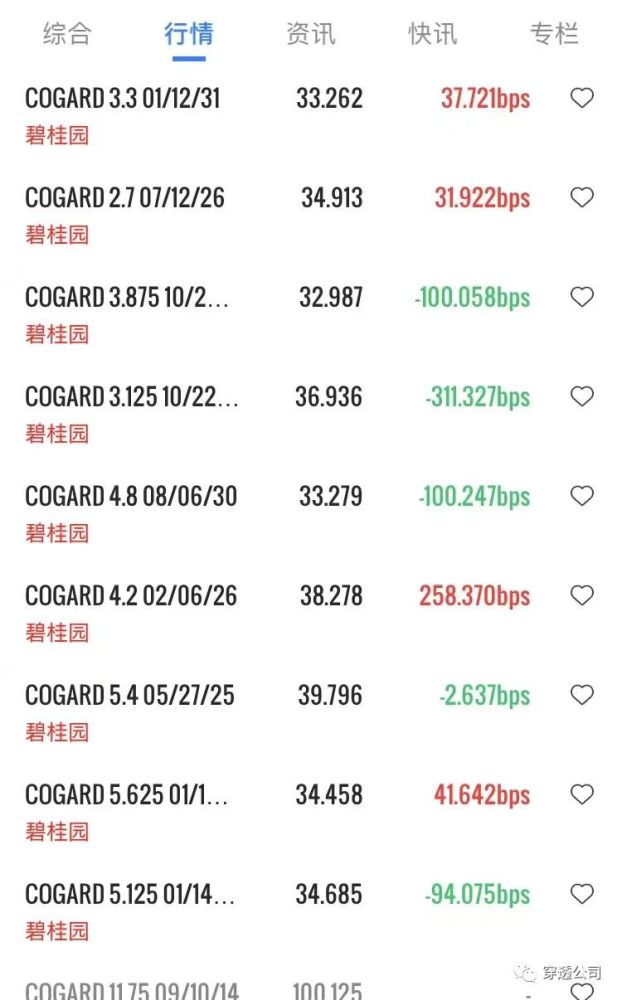
Task: Switch to the 综合 tab
Action: coord(67,34)
